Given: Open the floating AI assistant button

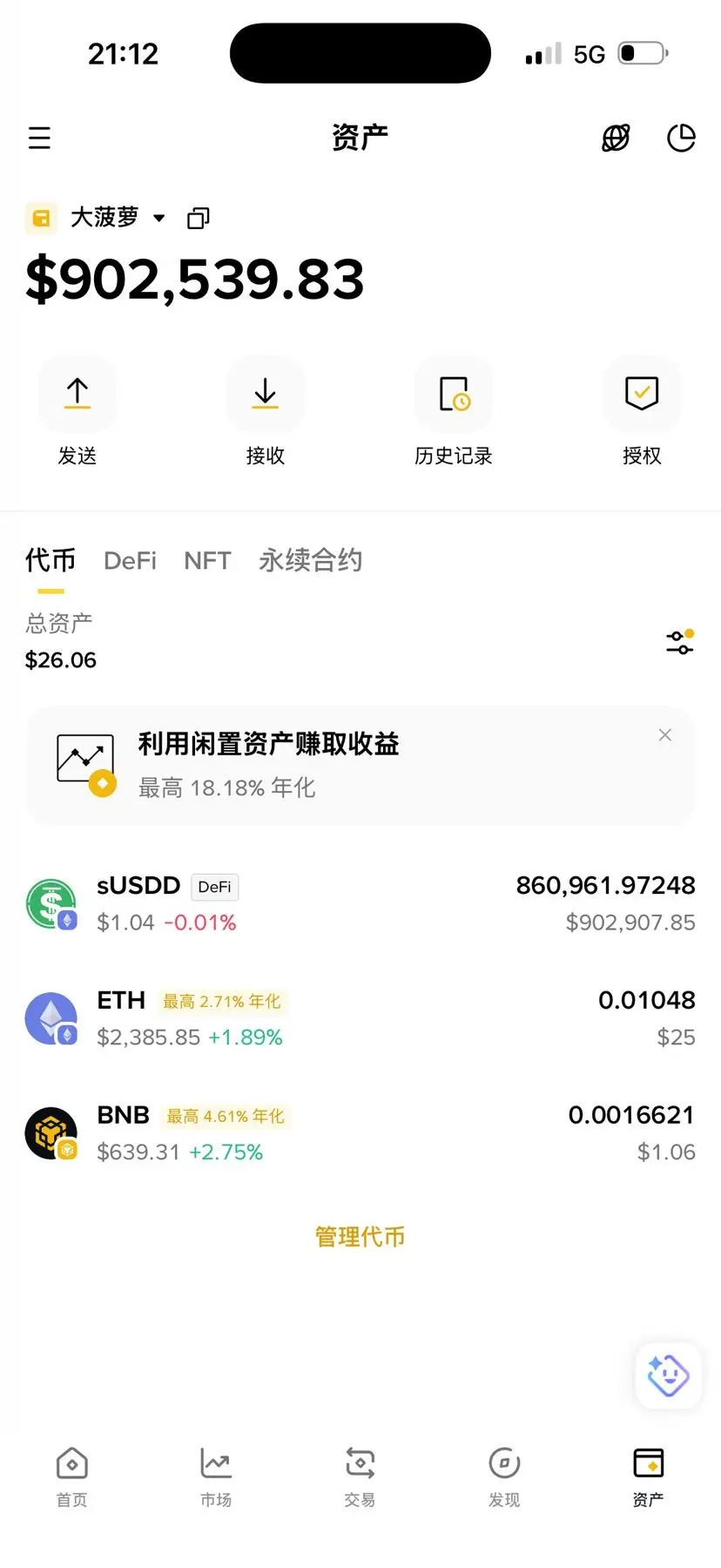Looking at the screenshot, I should 668,1376.
